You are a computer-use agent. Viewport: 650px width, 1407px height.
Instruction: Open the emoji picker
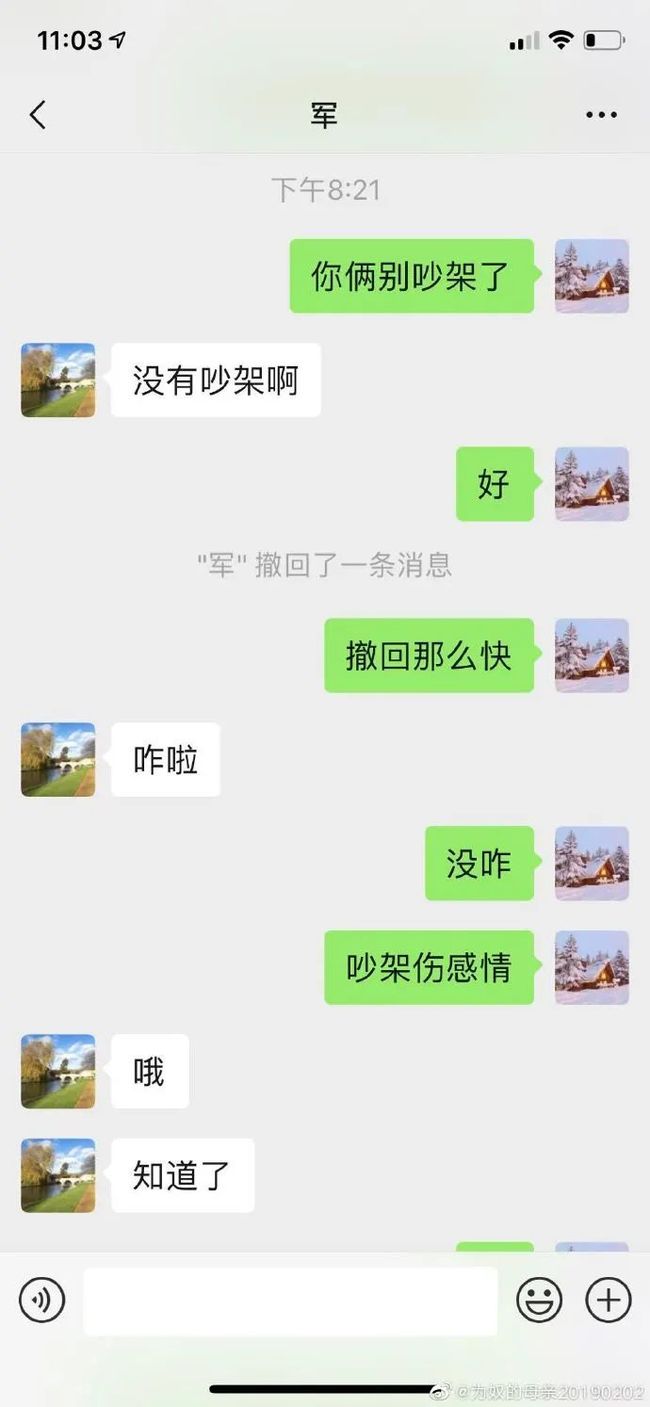pos(539,1300)
